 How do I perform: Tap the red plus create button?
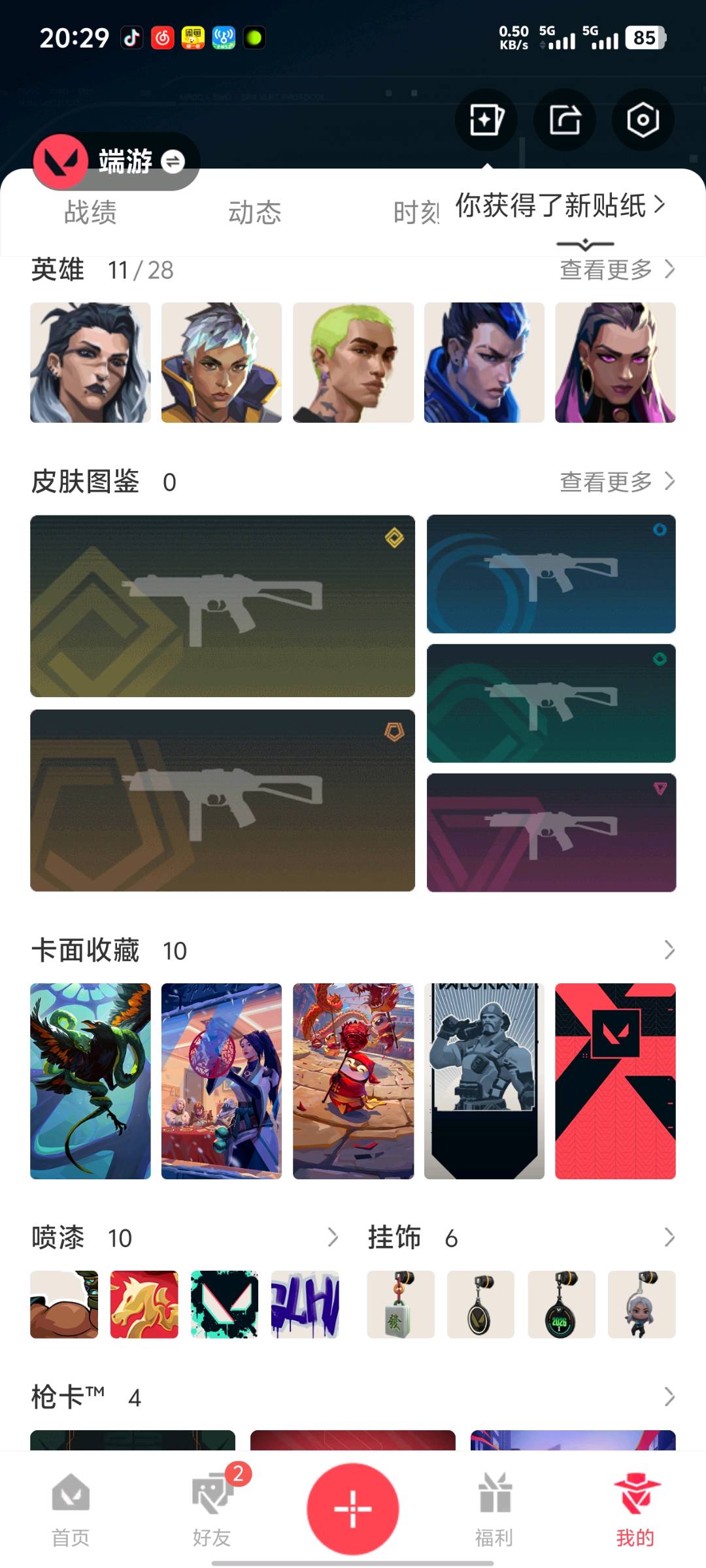(x=353, y=1509)
